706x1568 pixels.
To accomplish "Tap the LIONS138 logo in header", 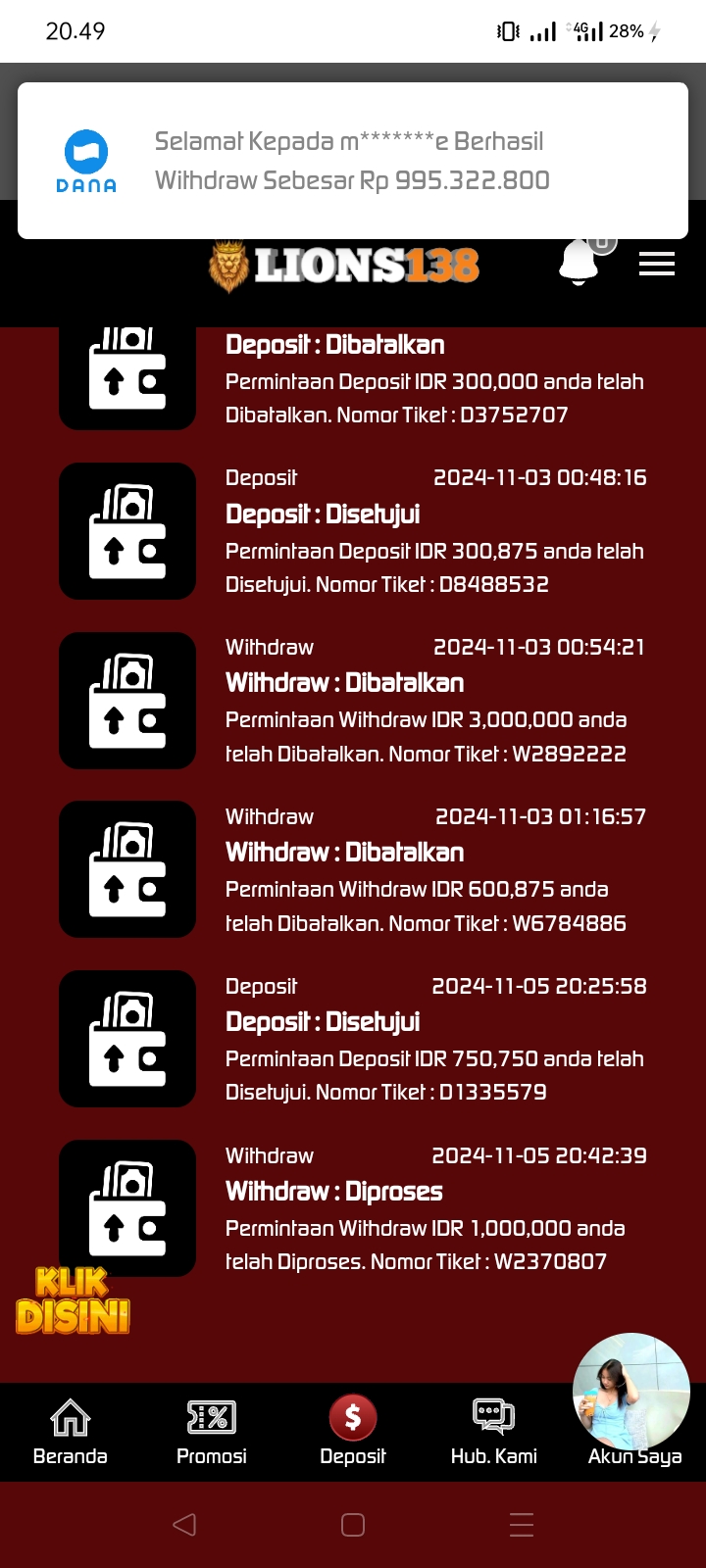I will coord(344,266).
